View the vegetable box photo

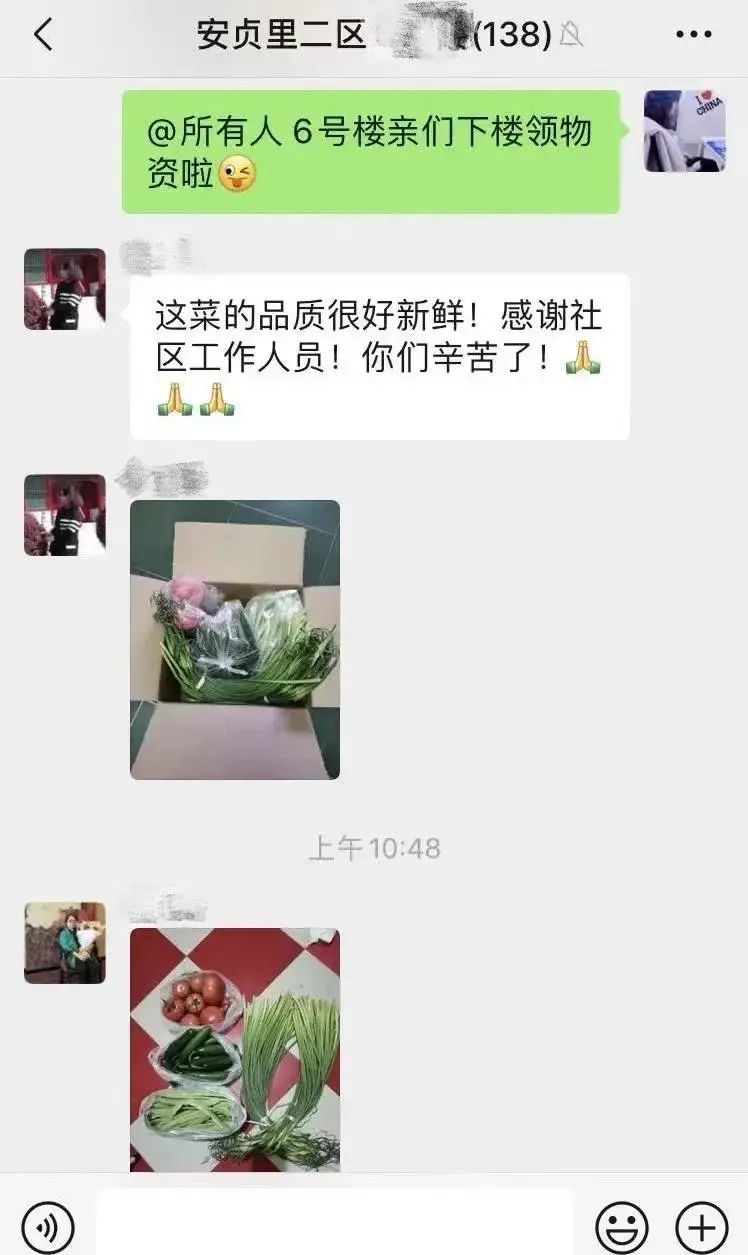(x=235, y=639)
